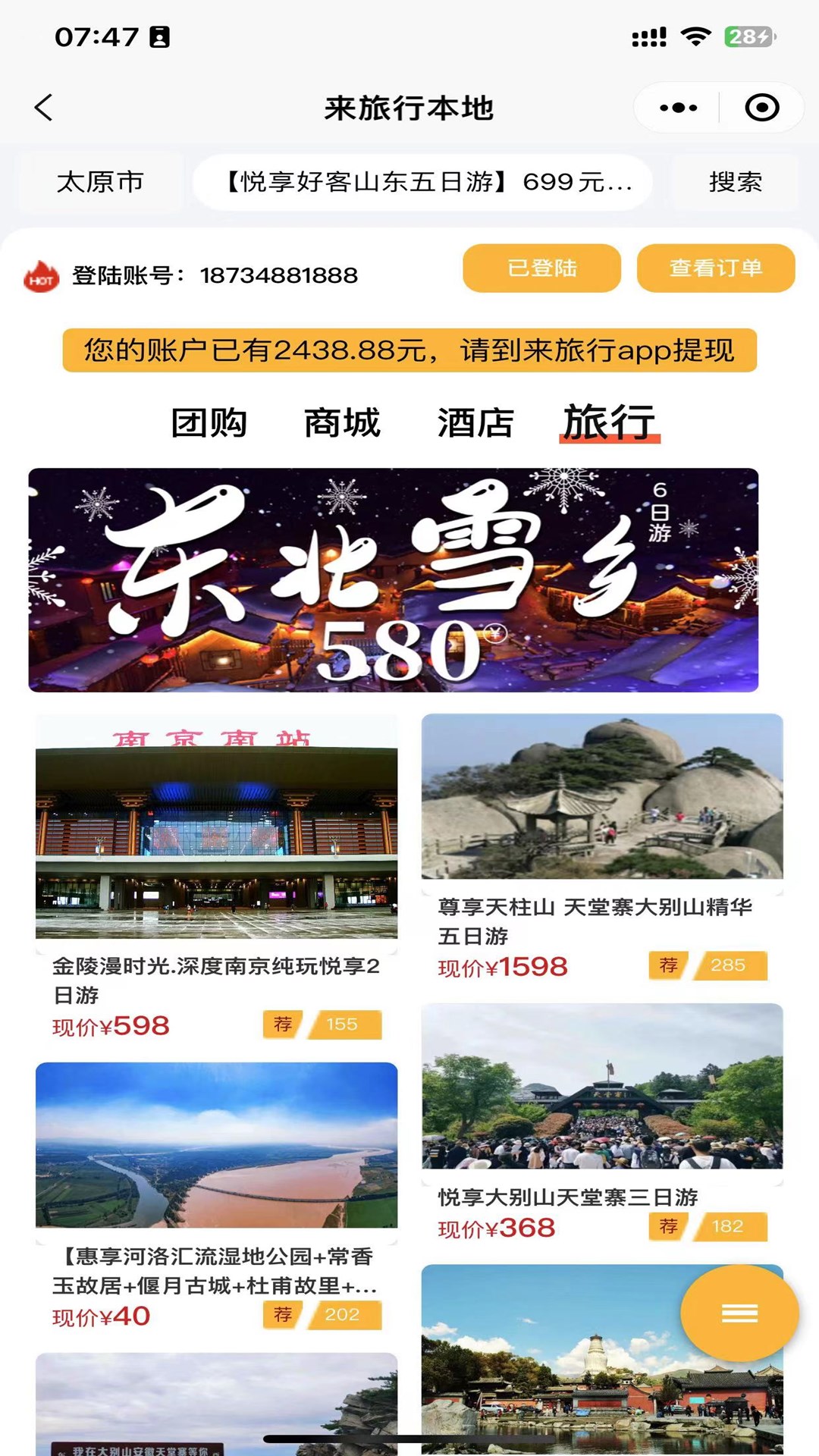
Task: Change the city from 太原市
Action: (100, 182)
